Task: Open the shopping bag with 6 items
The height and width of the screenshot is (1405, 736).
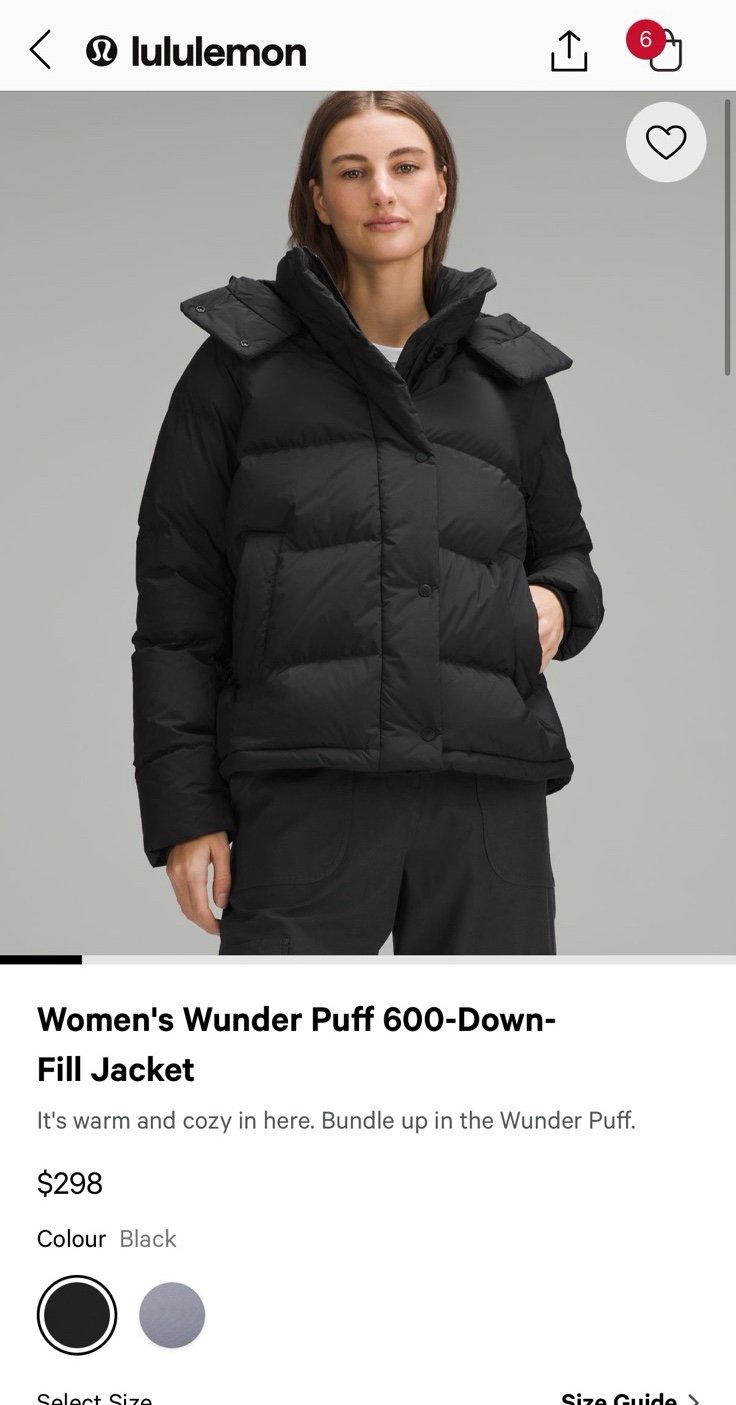Action: pyautogui.click(x=657, y=48)
